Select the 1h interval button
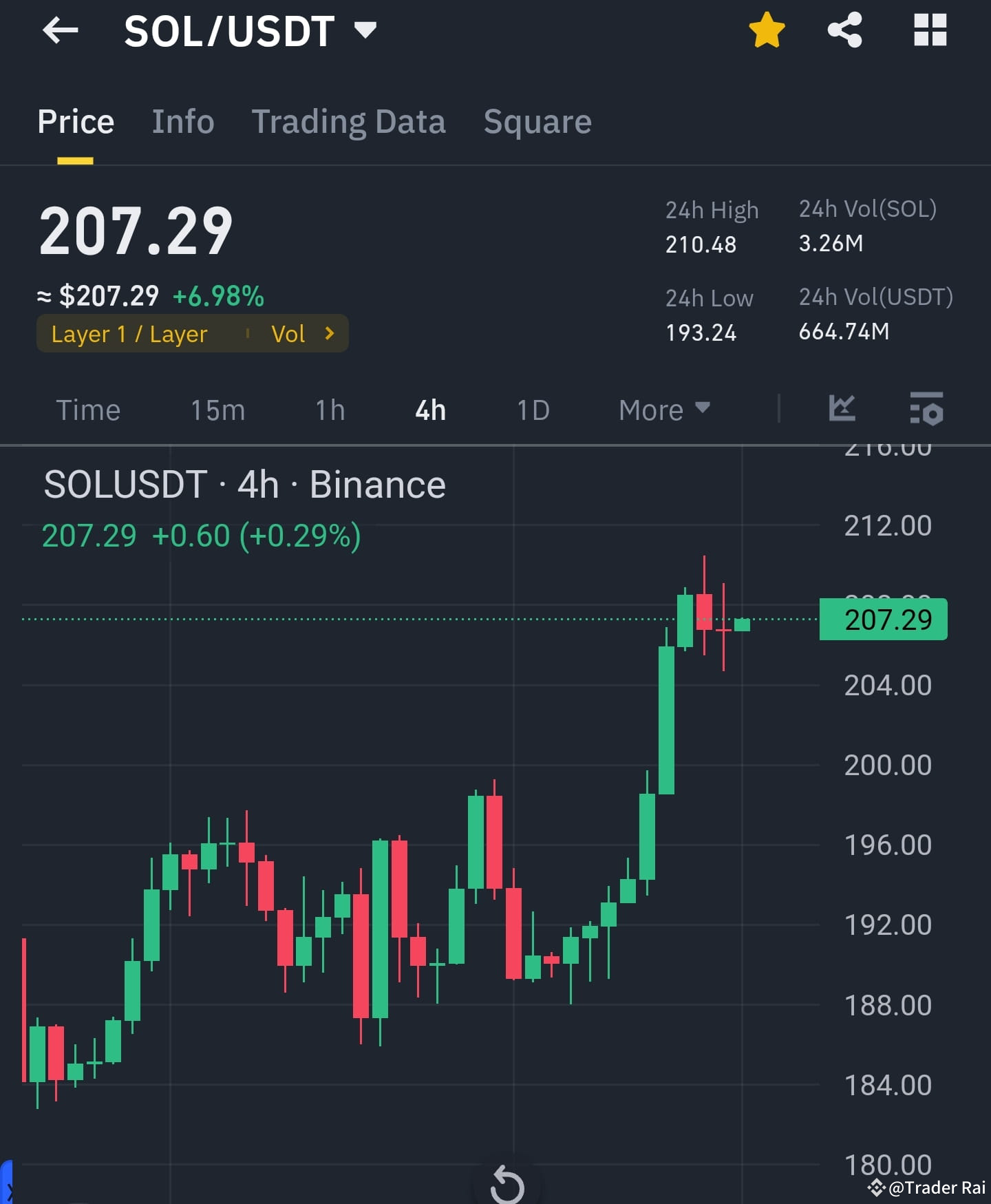Image resolution: width=991 pixels, height=1204 pixels. (329, 409)
